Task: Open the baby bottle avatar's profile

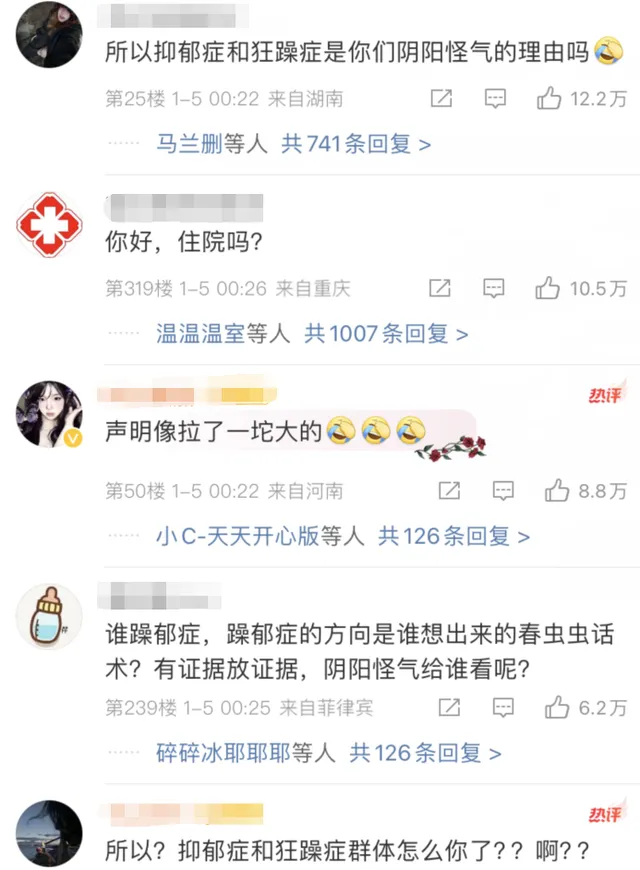Action: pos(50,616)
